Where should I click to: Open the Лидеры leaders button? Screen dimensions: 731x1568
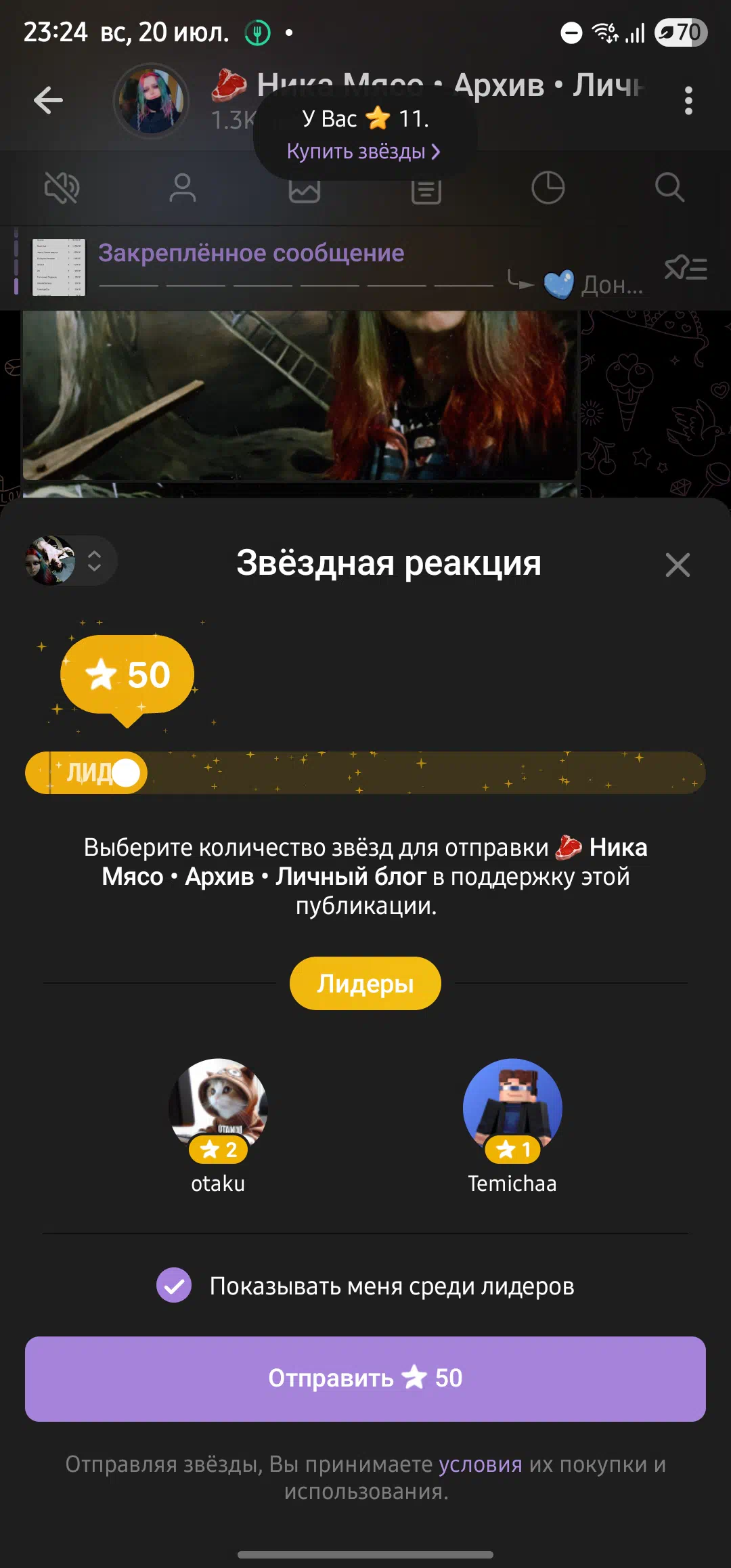365,983
